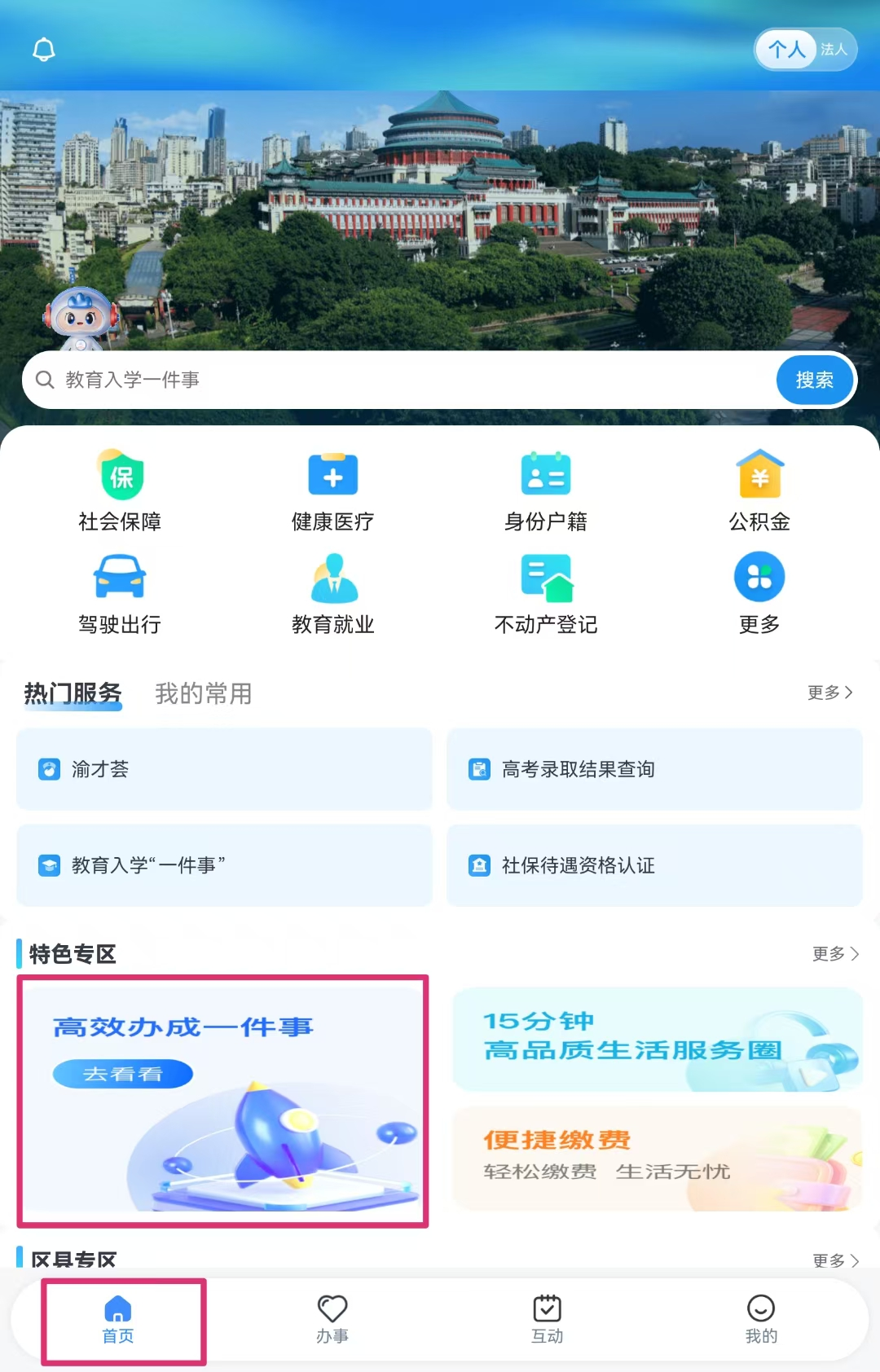Go to 我的 tab
This screenshot has width=880, height=1372.
(761, 1319)
